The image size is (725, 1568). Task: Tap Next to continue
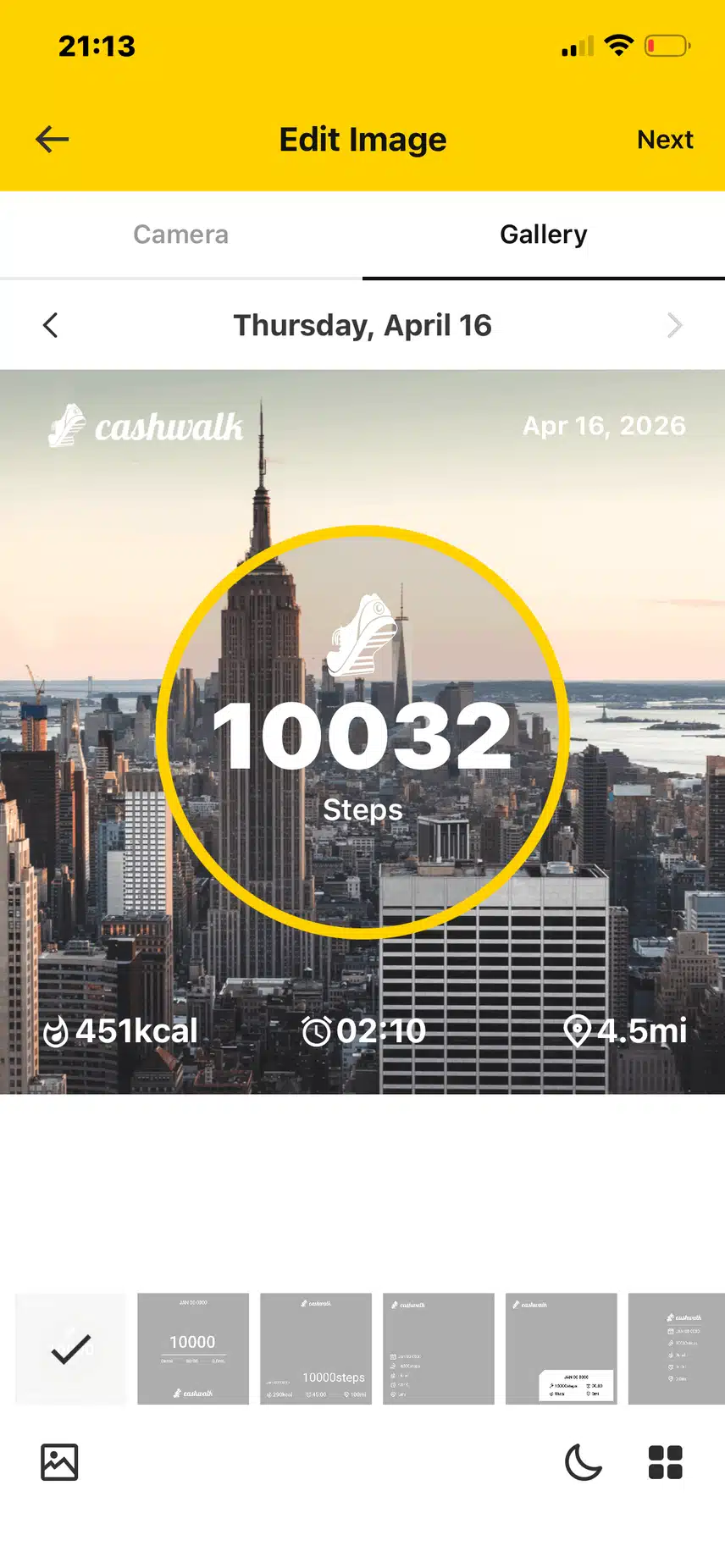coord(664,140)
